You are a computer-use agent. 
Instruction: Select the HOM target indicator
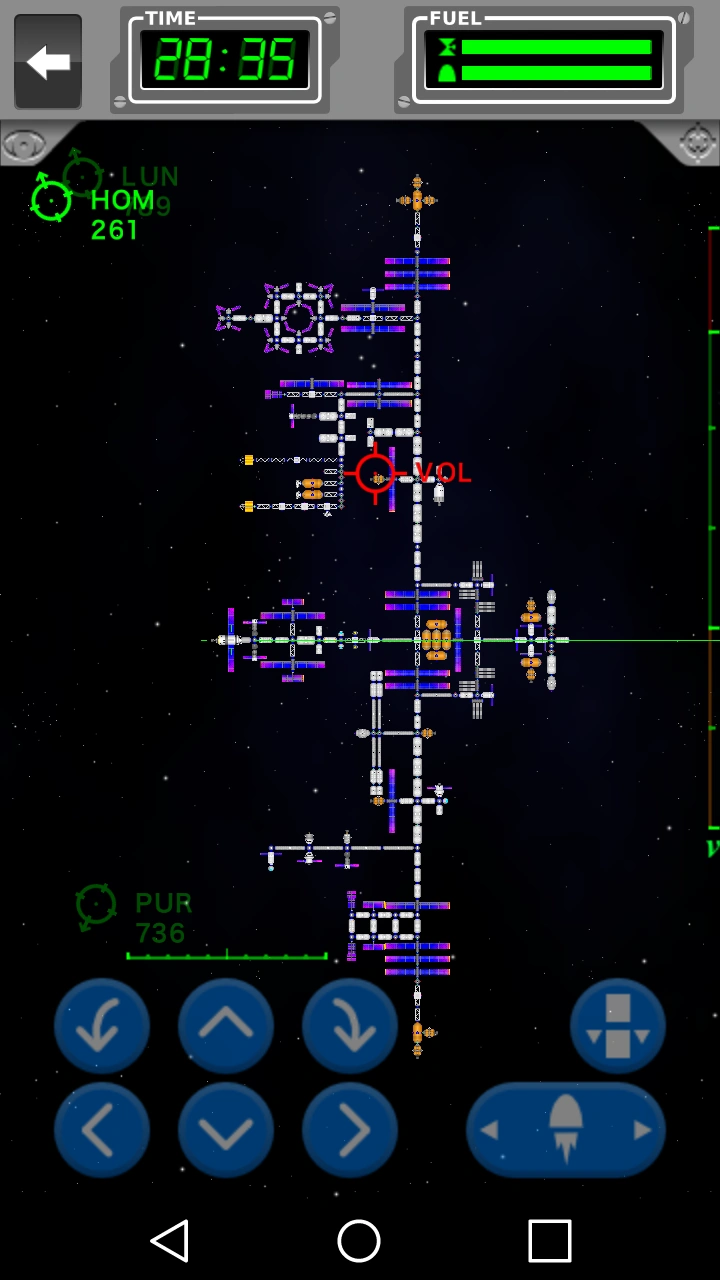(x=52, y=201)
